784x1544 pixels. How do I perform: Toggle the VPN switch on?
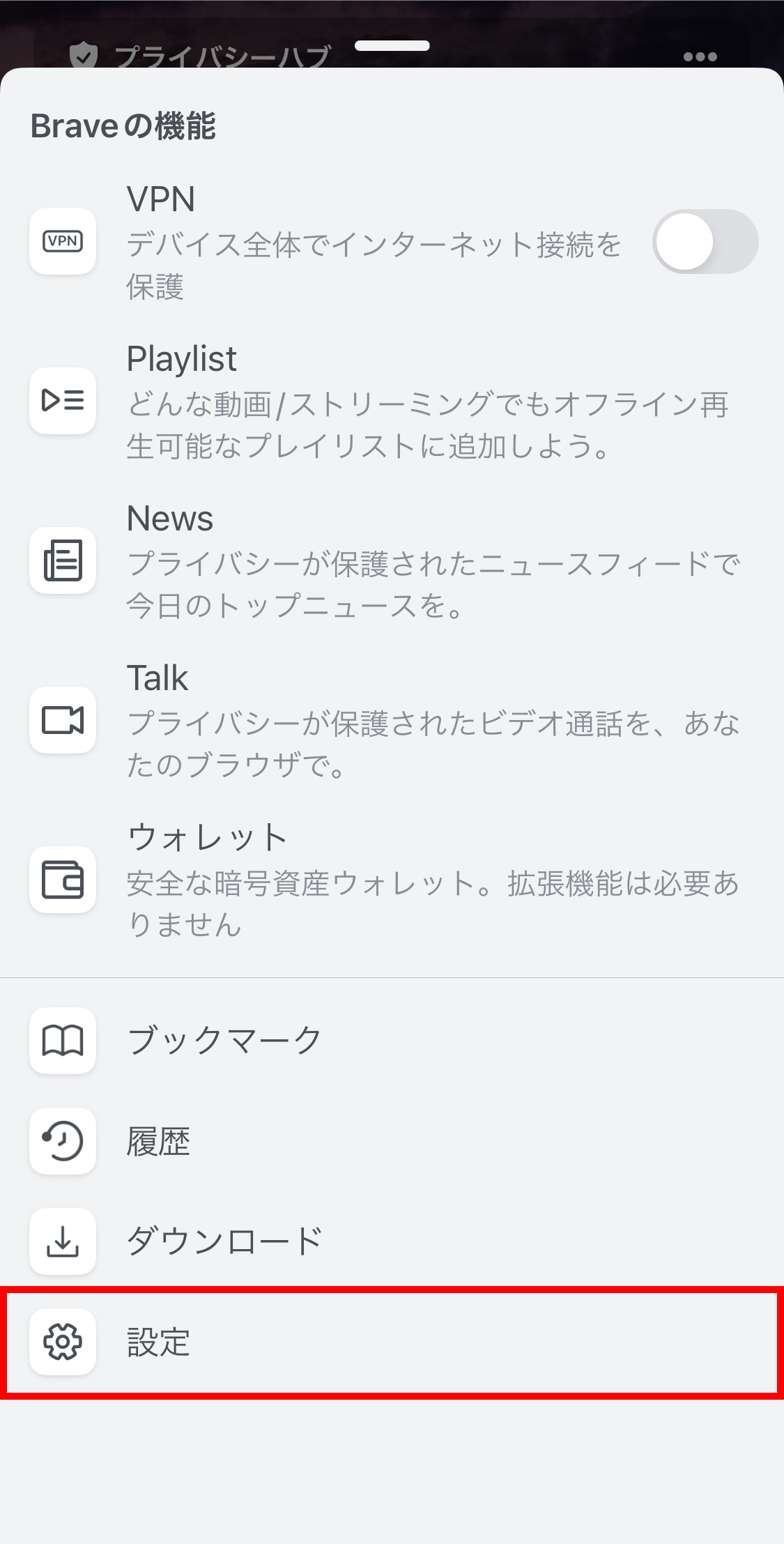point(705,241)
